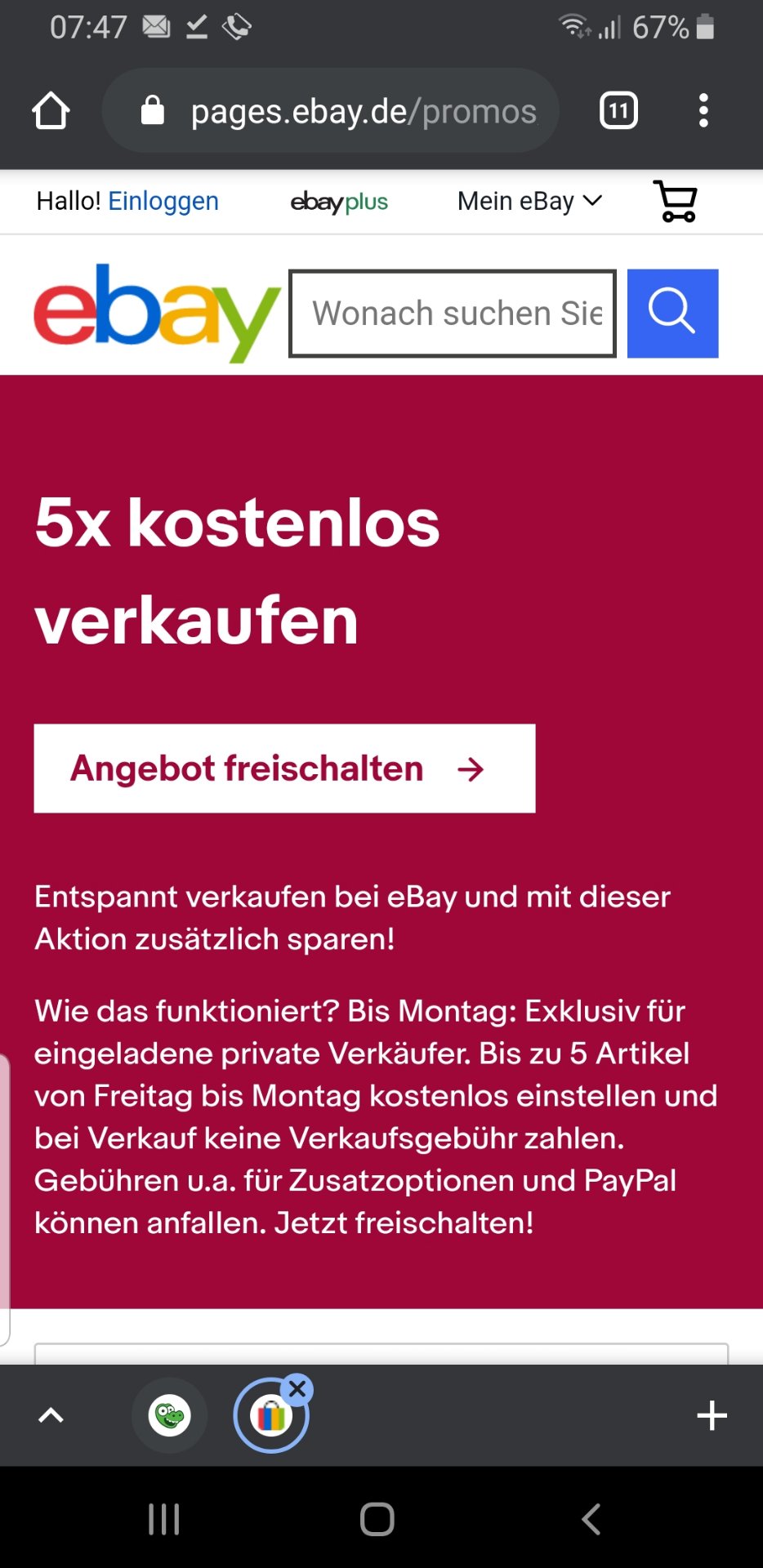Expand the bottom tab bar chevron
Screen dimensions: 763x1568
(51, 1415)
